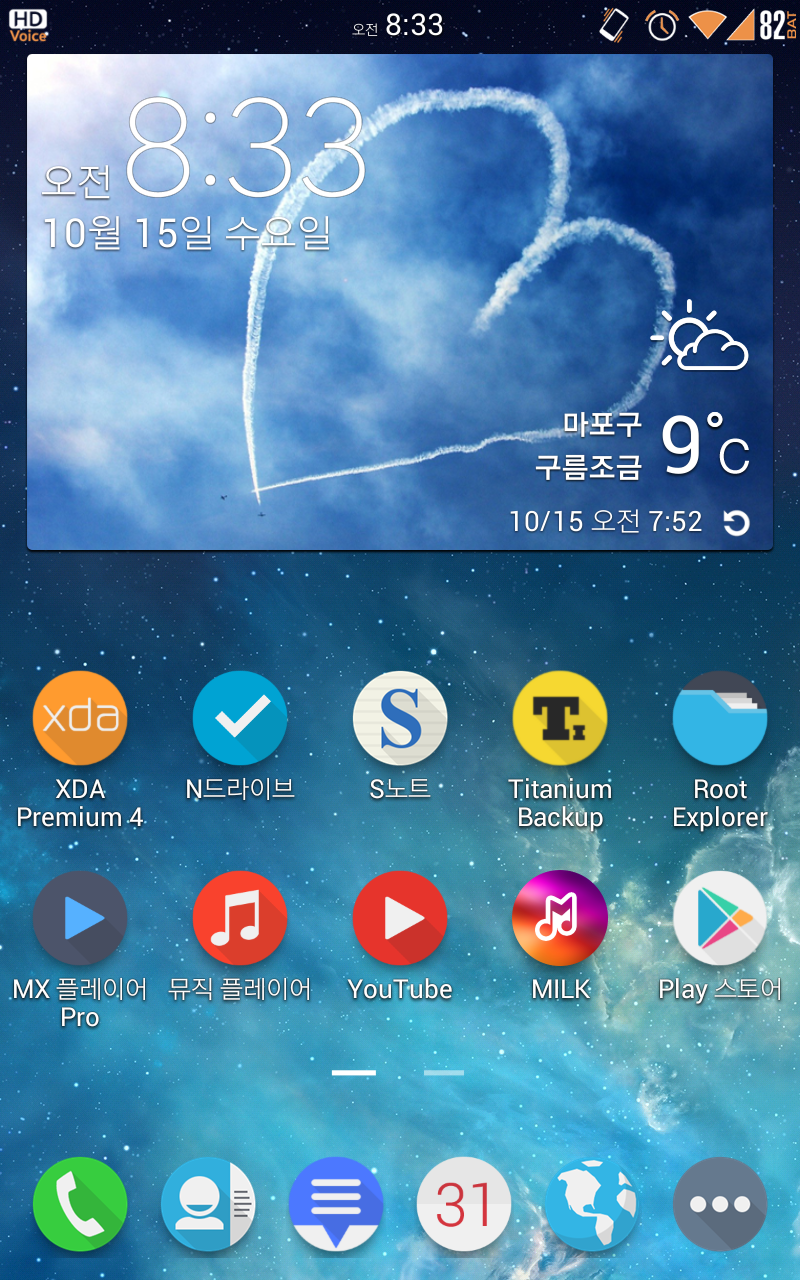Switch to second home page indicator

(443, 1072)
